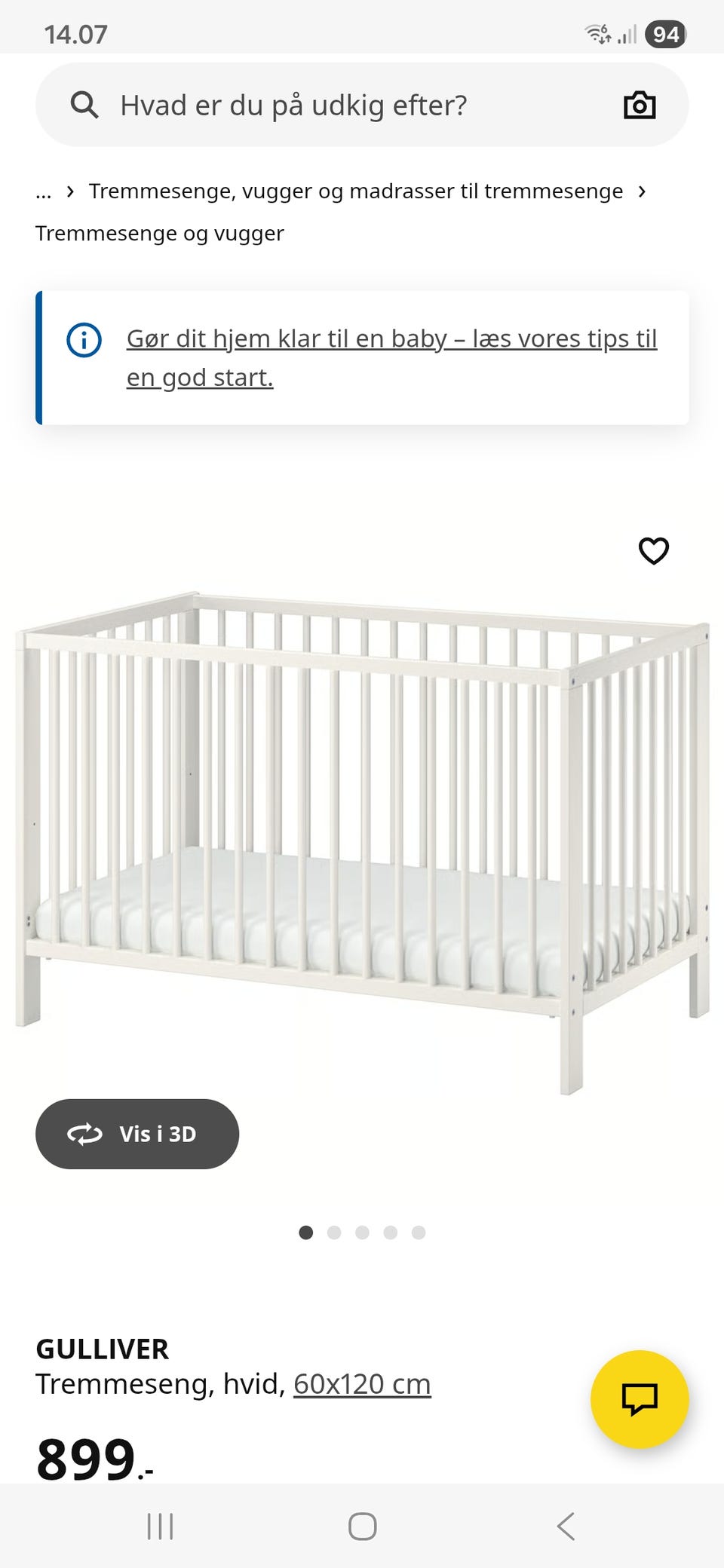Select the "60x120 cm" size link

click(x=362, y=1384)
